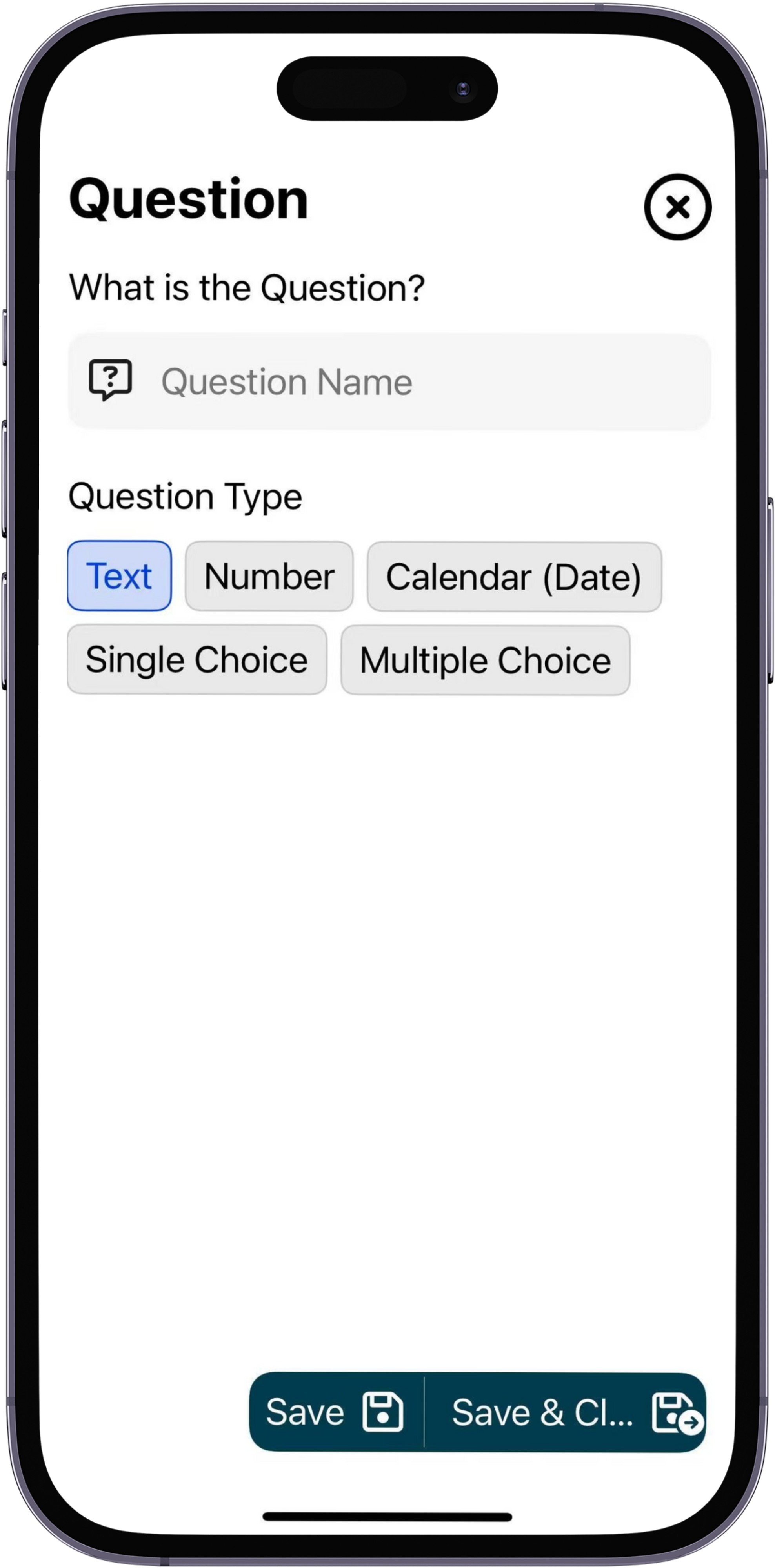This screenshot has width=775, height=1568.
Task: Select Single Choice question type
Action: click(196, 660)
